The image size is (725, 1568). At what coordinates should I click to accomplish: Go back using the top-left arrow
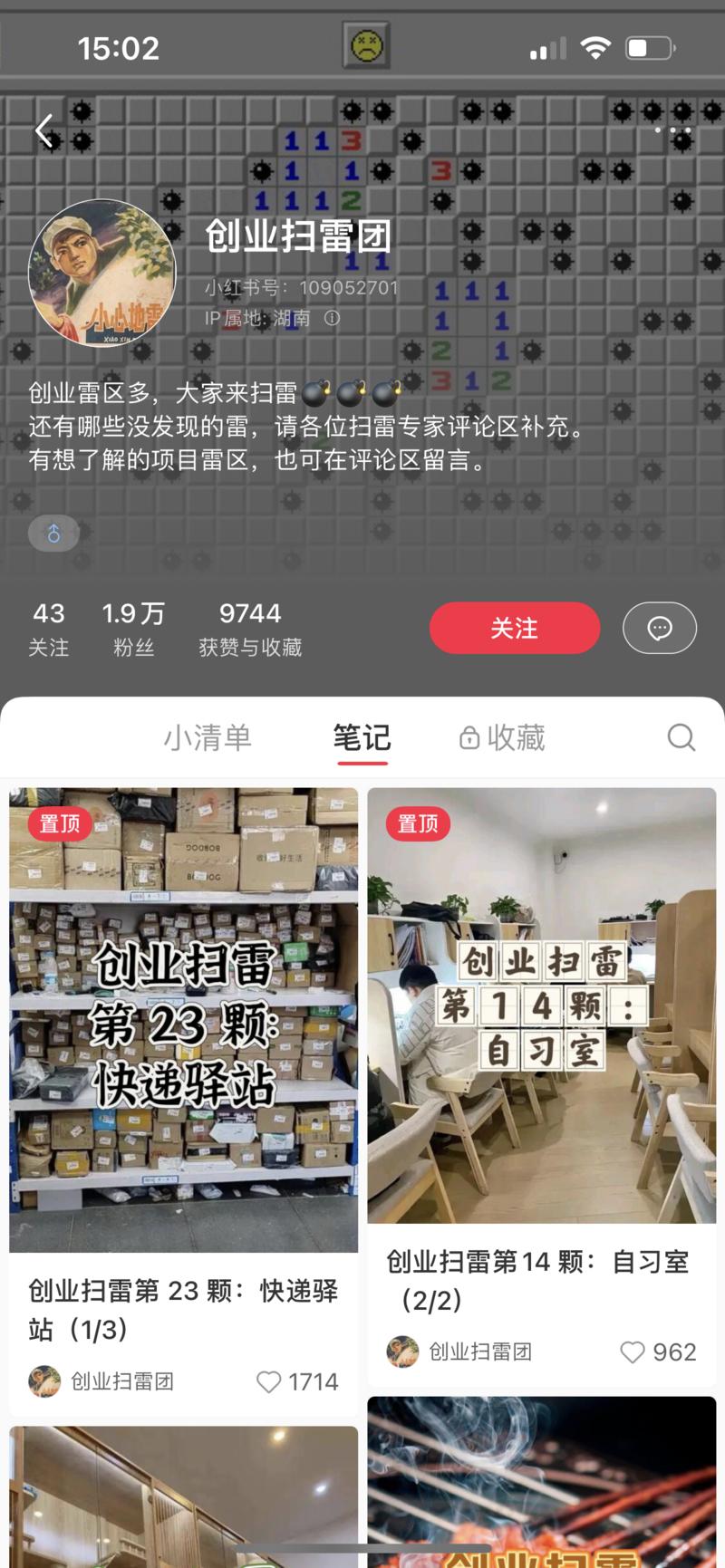tap(43, 130)
